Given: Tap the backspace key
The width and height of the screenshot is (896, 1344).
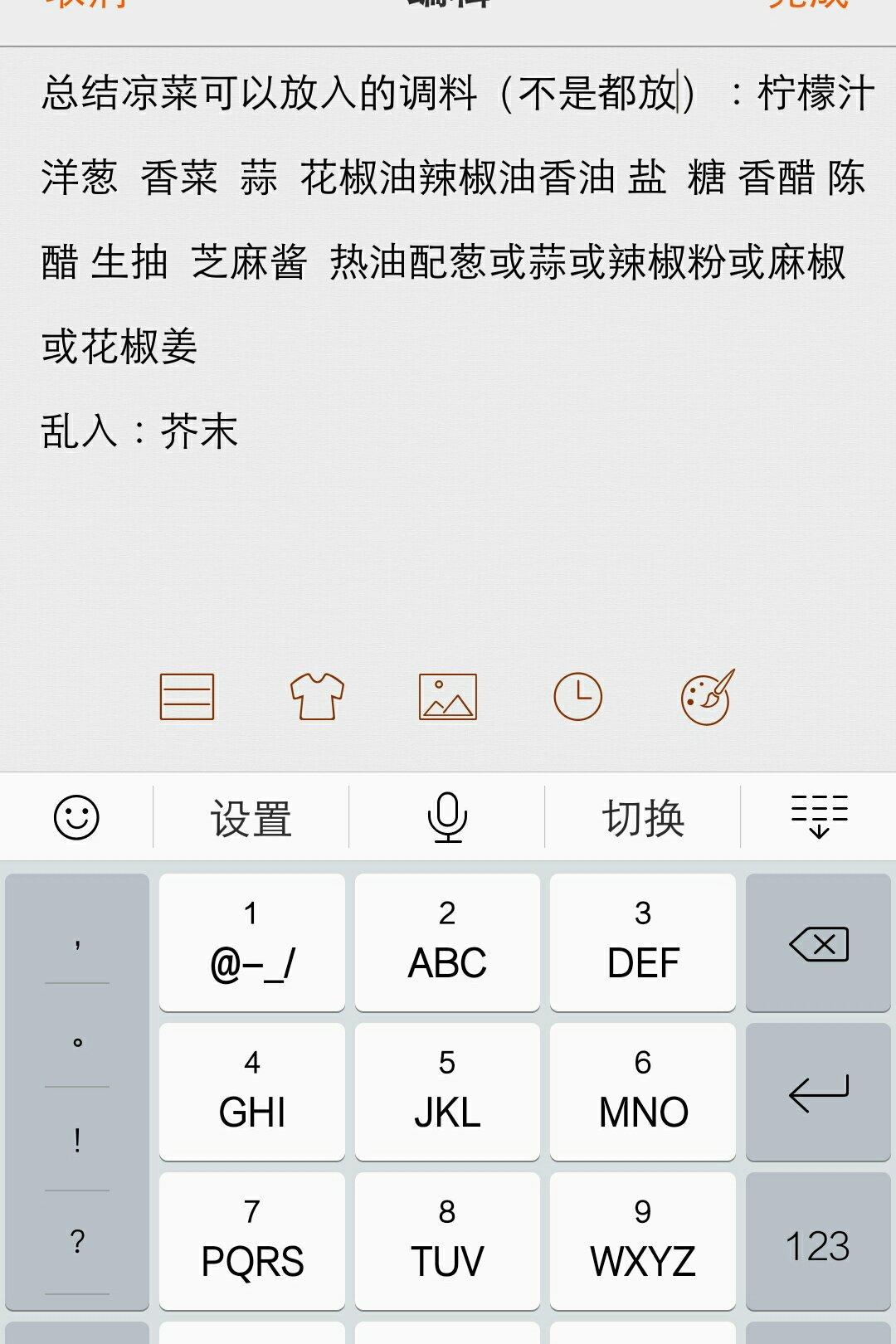Looking at the screenshot, I should [818, 943].
